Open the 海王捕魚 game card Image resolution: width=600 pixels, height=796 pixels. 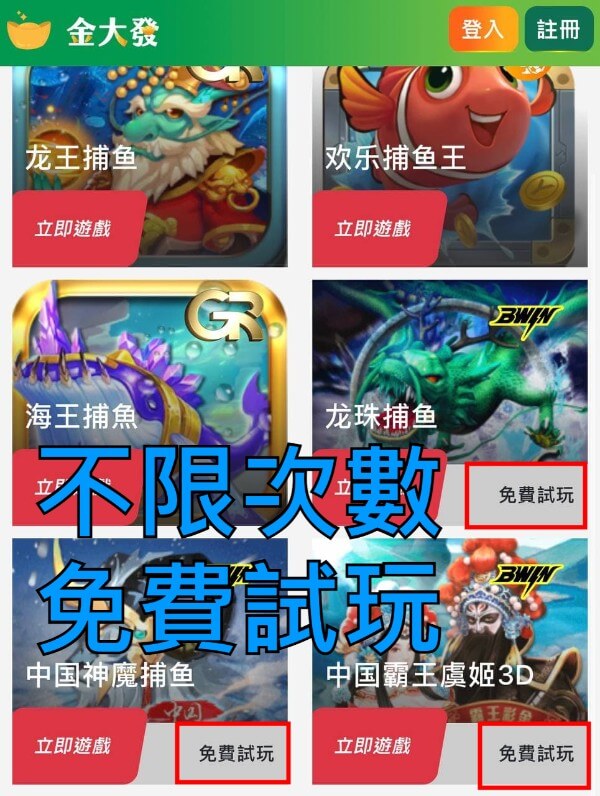(x=150, y=370)
